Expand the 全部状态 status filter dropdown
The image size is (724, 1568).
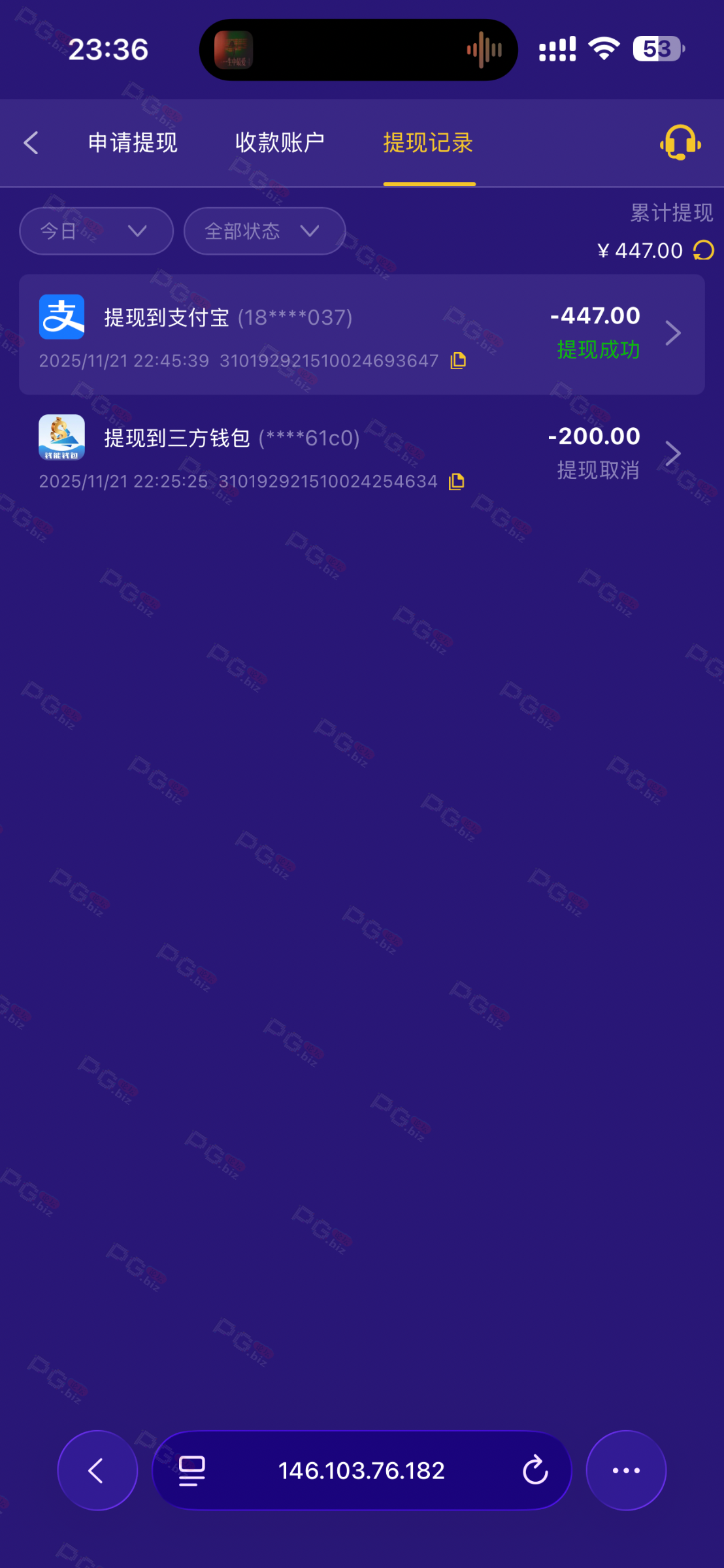pos(264,231)
